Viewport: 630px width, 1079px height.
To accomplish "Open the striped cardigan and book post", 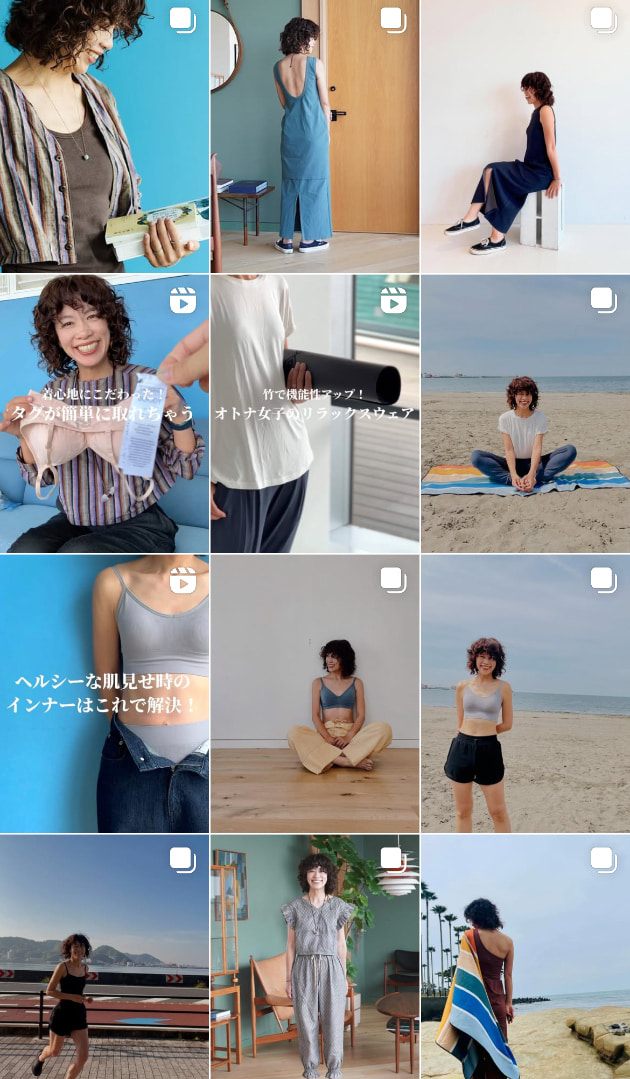I will (104, 136).
